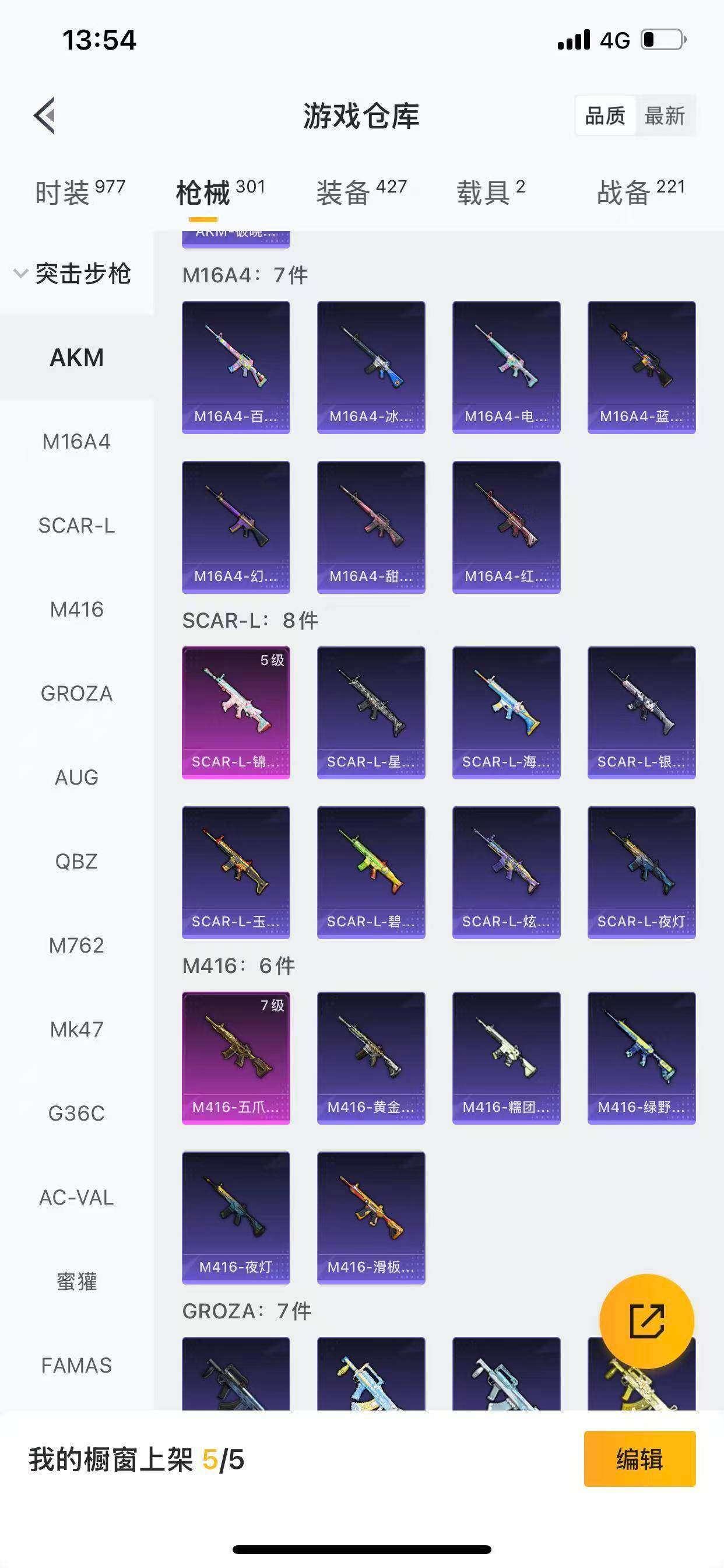Sort warehouse by 品质
The height and width of the screenshot is (1568, 724).
[x=605, y=116]
